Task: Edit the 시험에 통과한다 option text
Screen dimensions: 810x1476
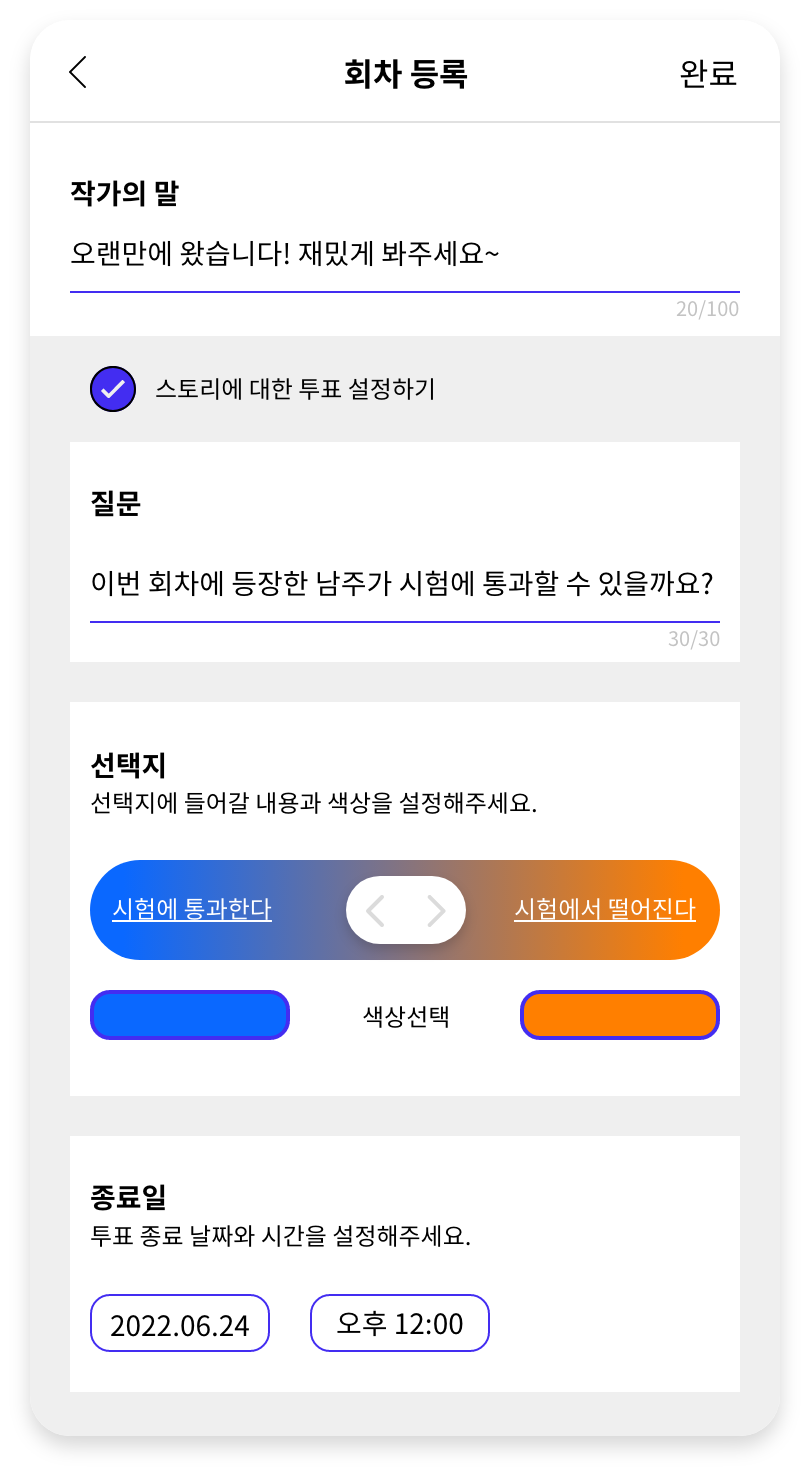Action: pos(192,909)
